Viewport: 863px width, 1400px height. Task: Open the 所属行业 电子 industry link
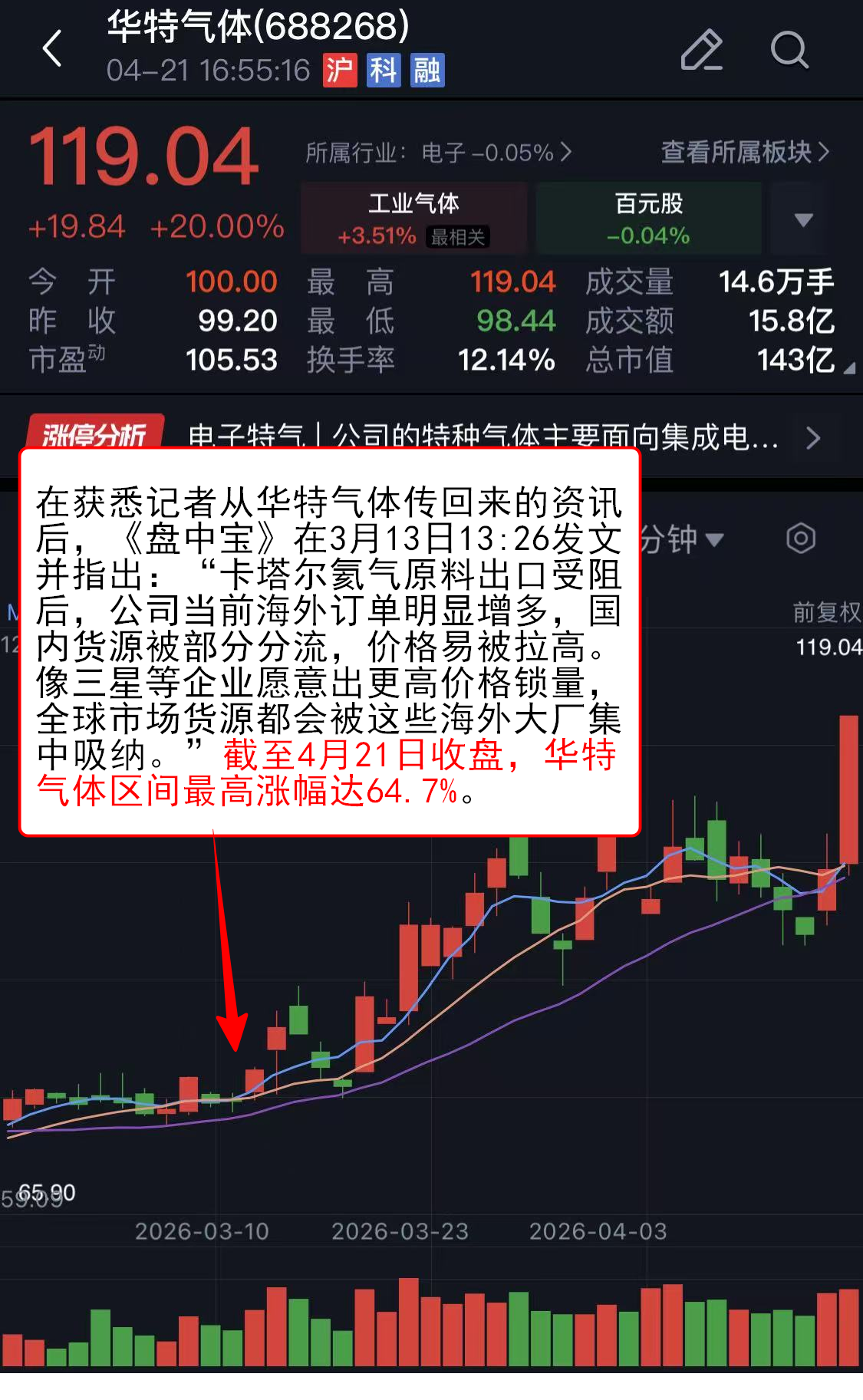439,153
